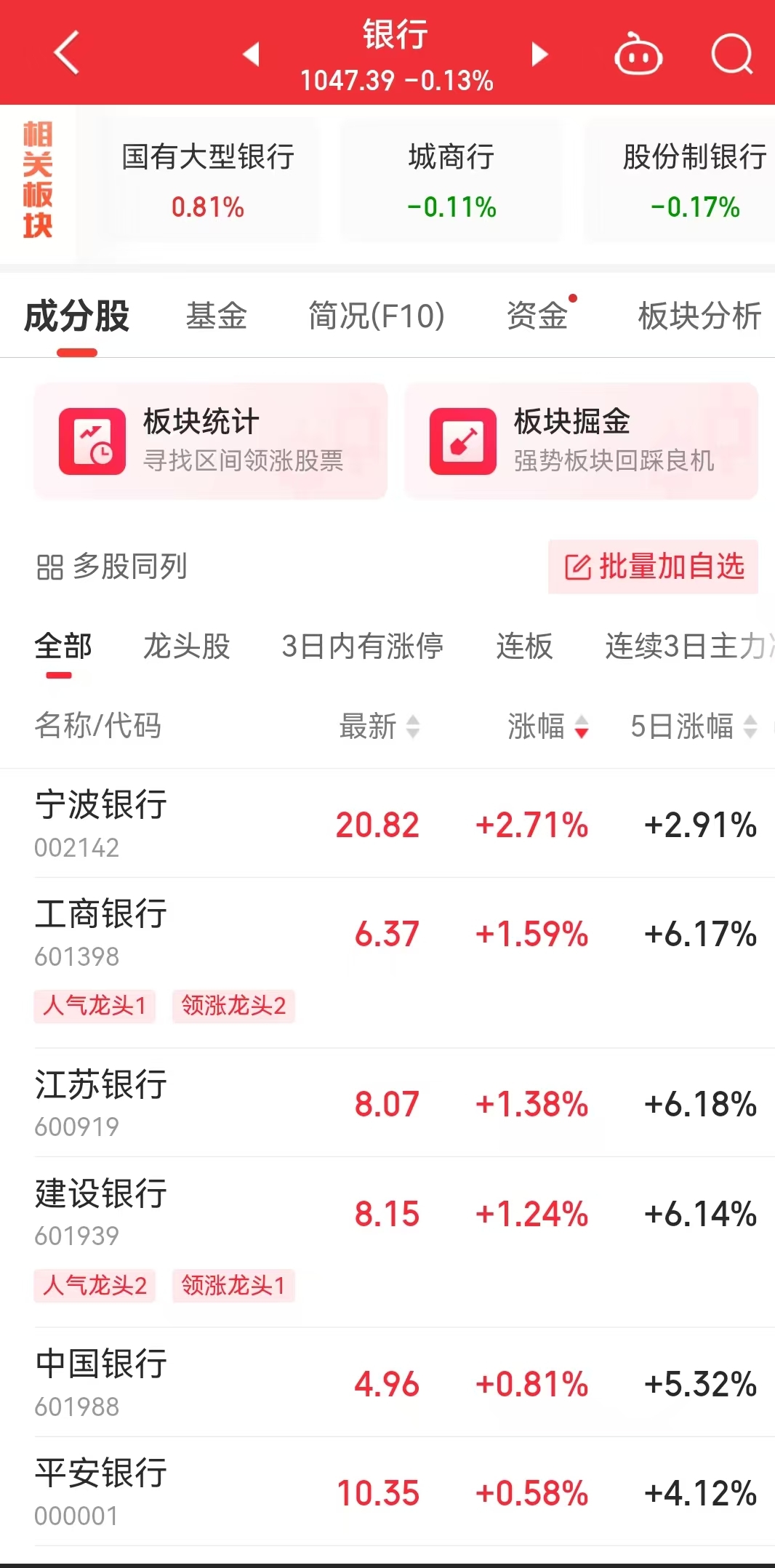The height and width of the screenshot is (1568, 775).
Task: Switch to the 资金 tab
Action: (x=538, y=316)
